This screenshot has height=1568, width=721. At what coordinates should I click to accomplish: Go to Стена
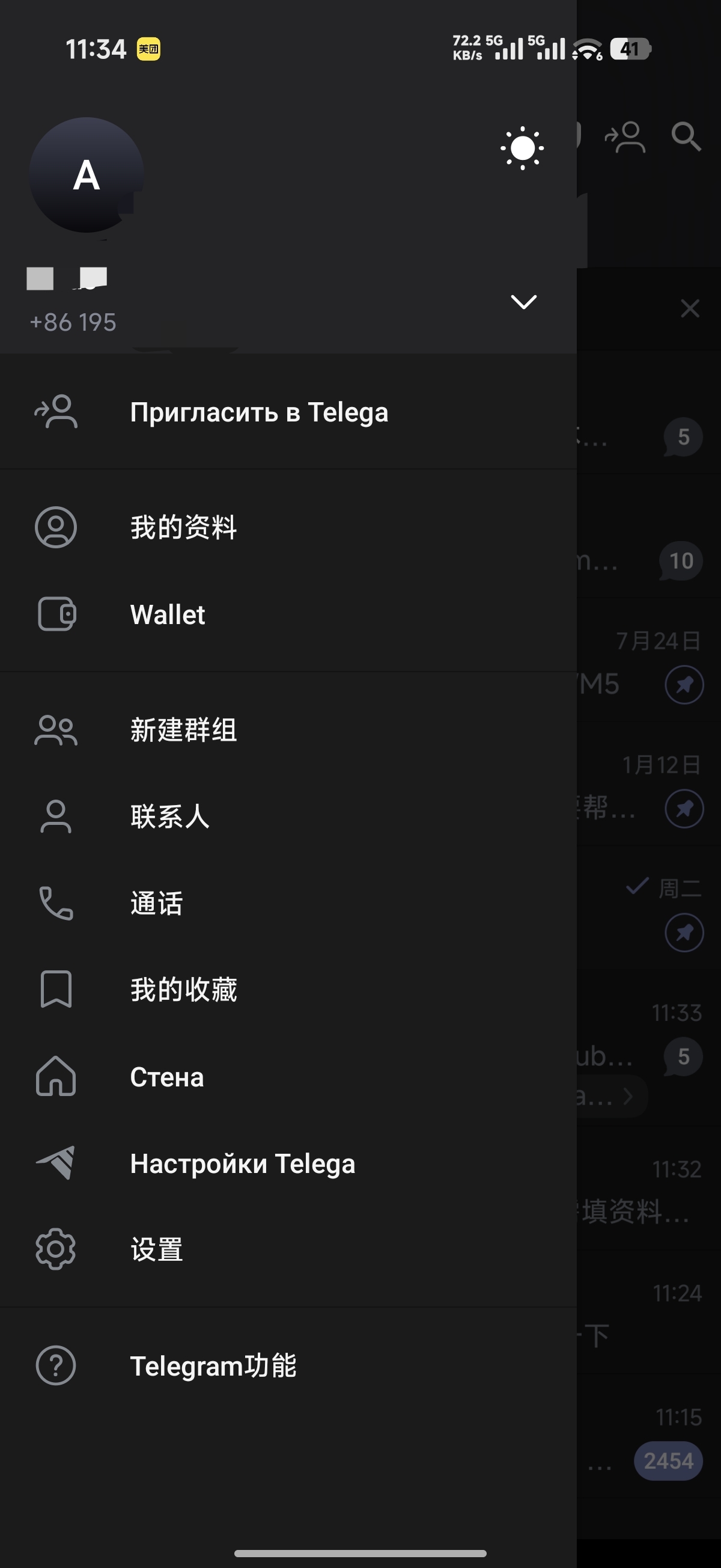click(166, 1077)
